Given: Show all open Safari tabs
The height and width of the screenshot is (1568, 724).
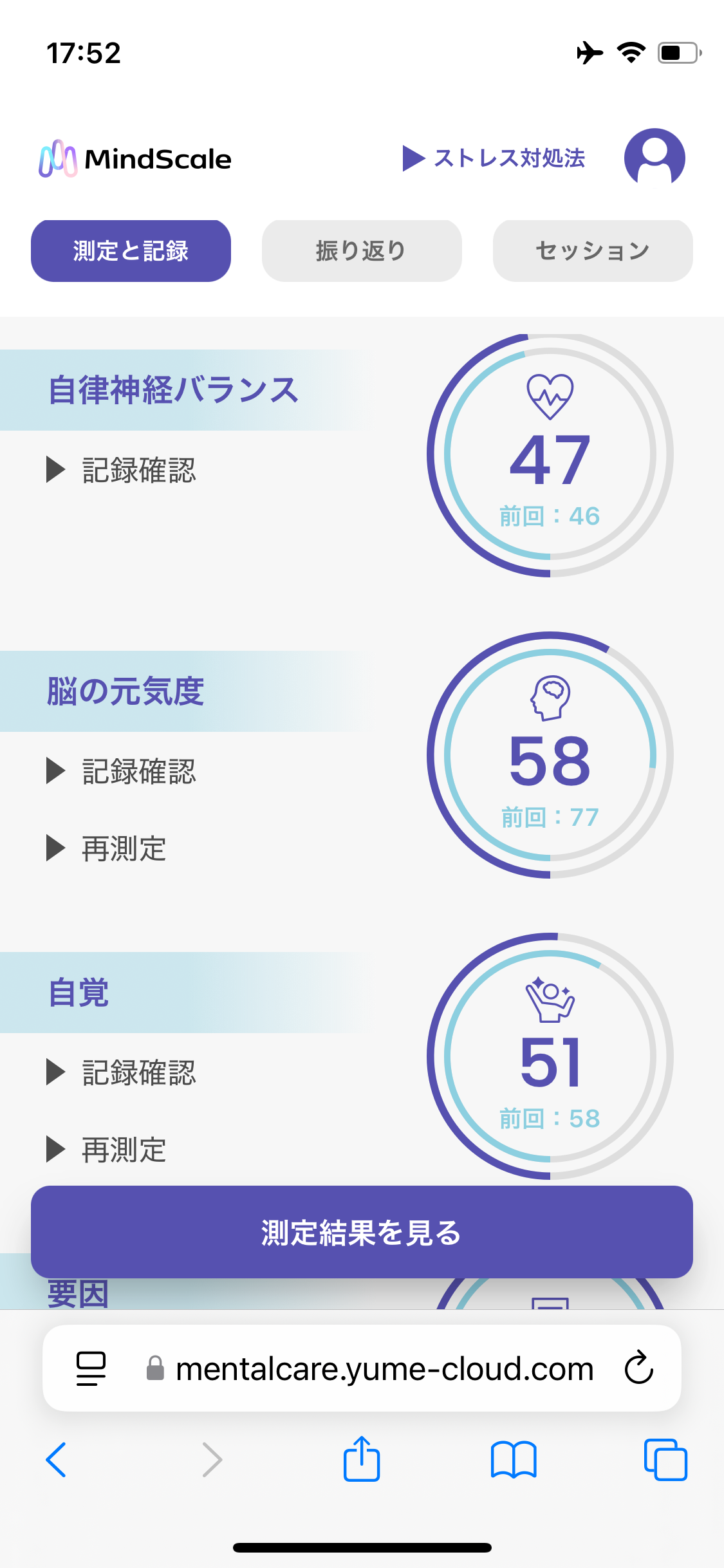Looking at the screenshot, I should point(665,1460).
